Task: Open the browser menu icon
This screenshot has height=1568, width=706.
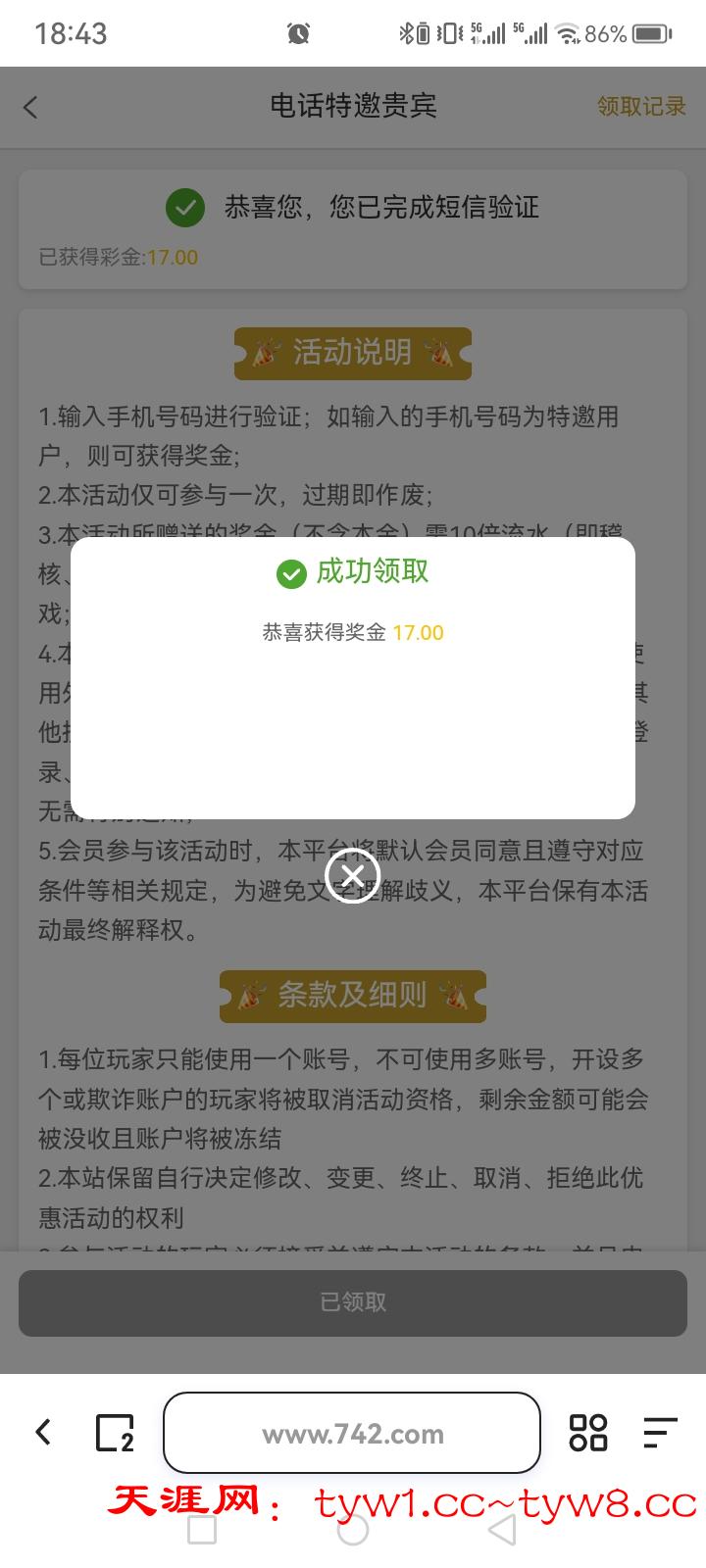Action: coord(660,1433)
